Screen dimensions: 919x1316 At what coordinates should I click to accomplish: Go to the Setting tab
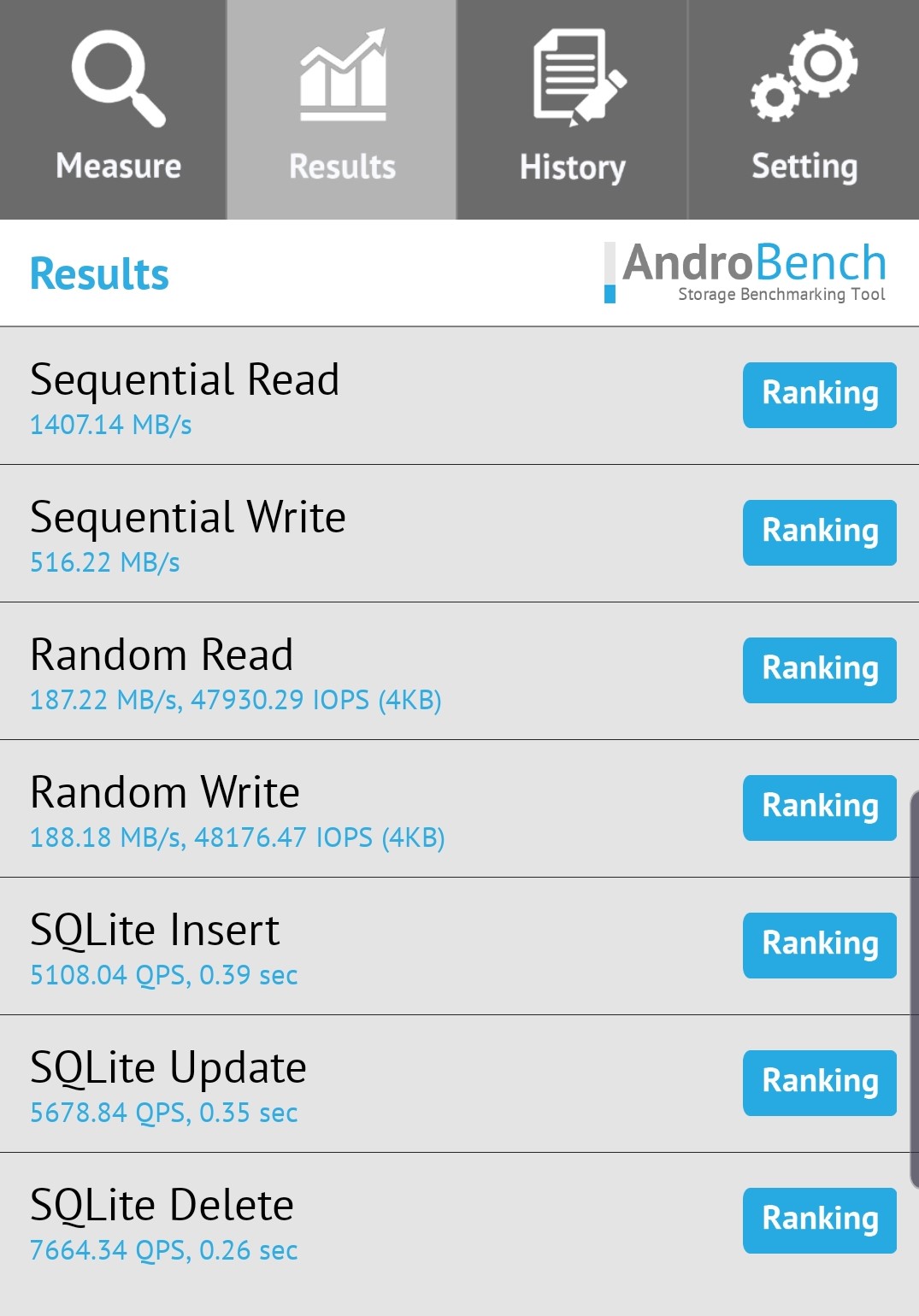[x=804, y=109]
